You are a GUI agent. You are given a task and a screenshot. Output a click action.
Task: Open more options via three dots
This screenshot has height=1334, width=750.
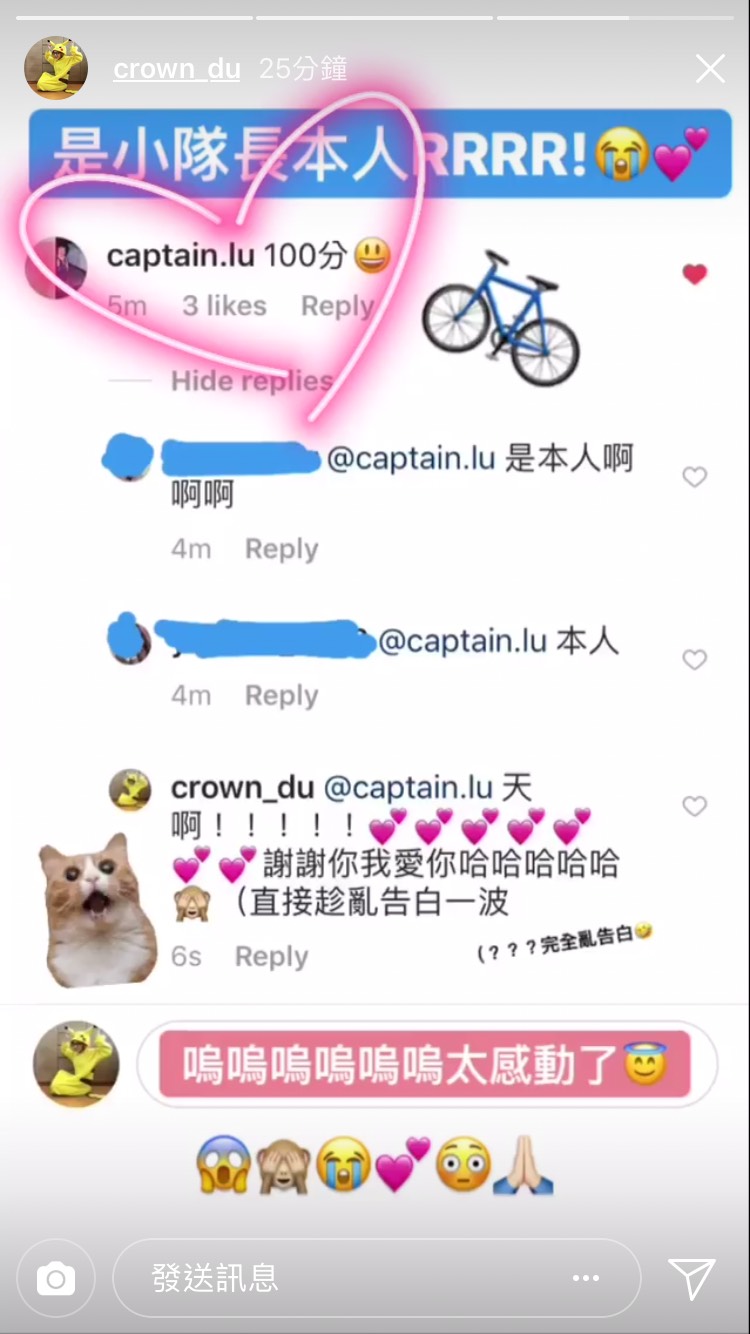point(585,1278)
